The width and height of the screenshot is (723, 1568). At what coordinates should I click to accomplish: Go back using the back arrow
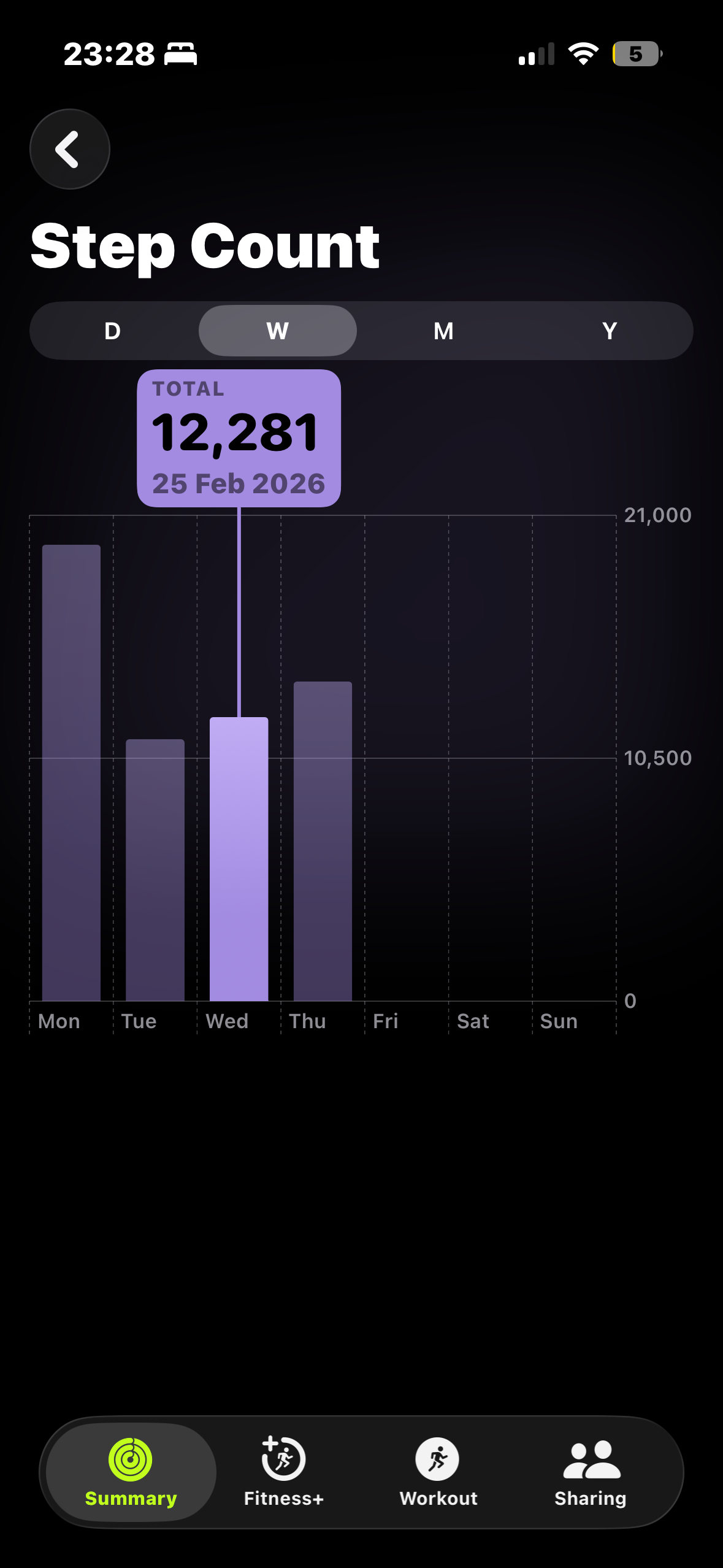tap(69, 149)
